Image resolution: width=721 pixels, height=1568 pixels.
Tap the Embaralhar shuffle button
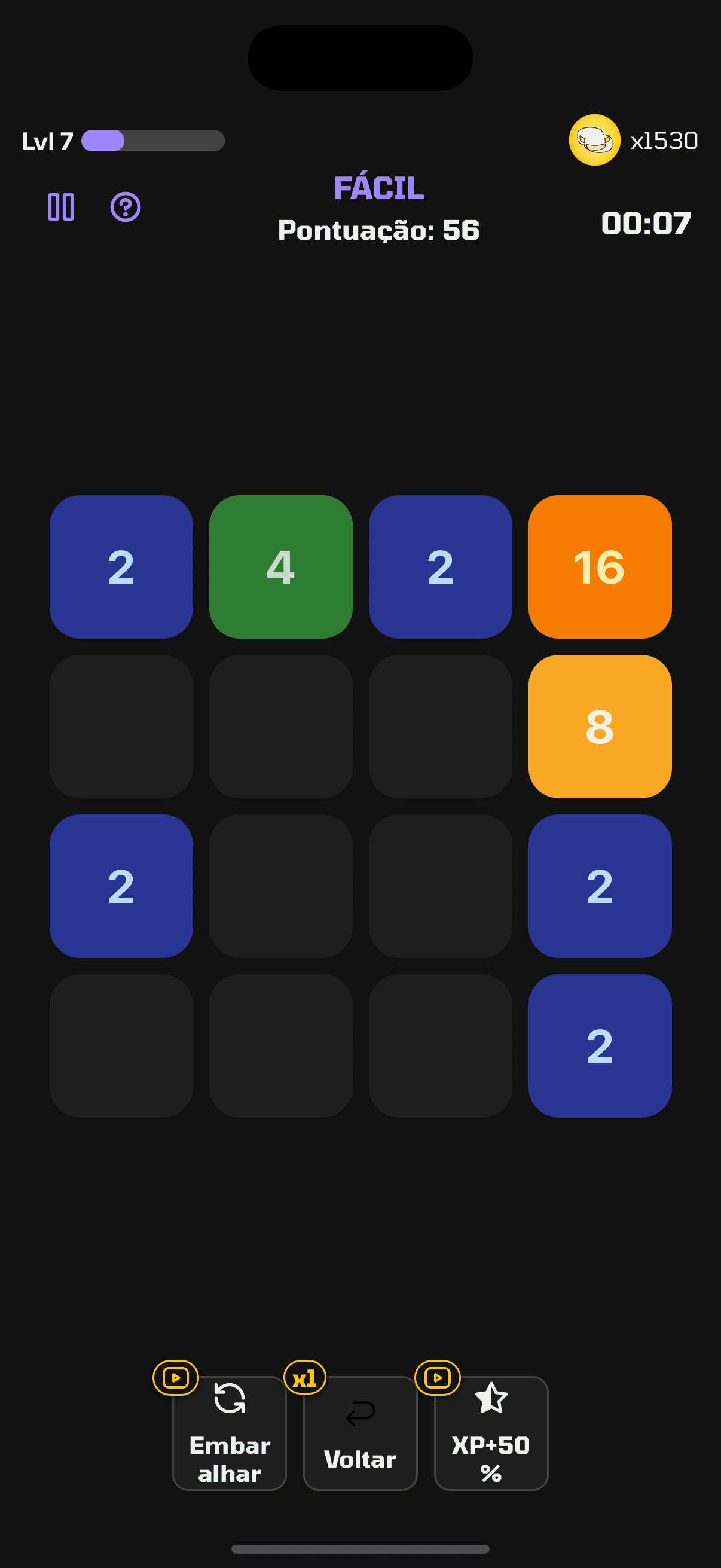tap(230, 1433)
